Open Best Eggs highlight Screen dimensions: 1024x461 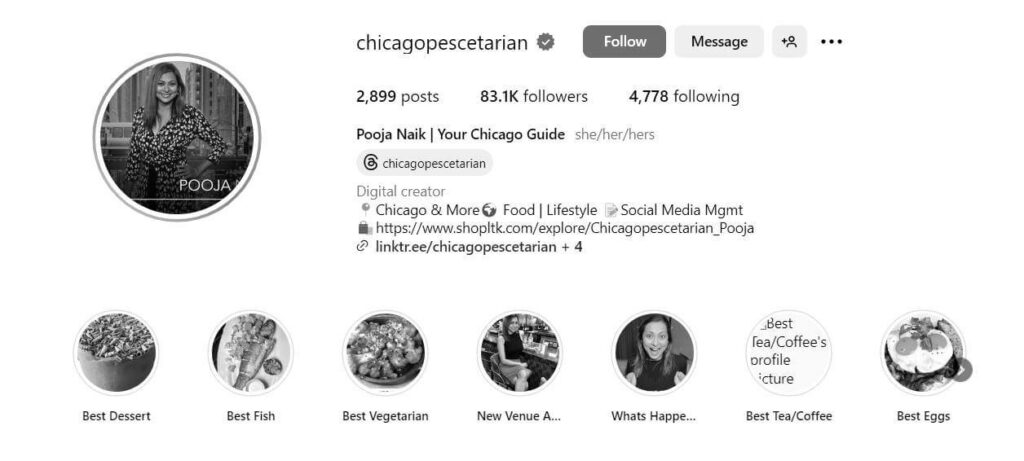click(920, 352)
